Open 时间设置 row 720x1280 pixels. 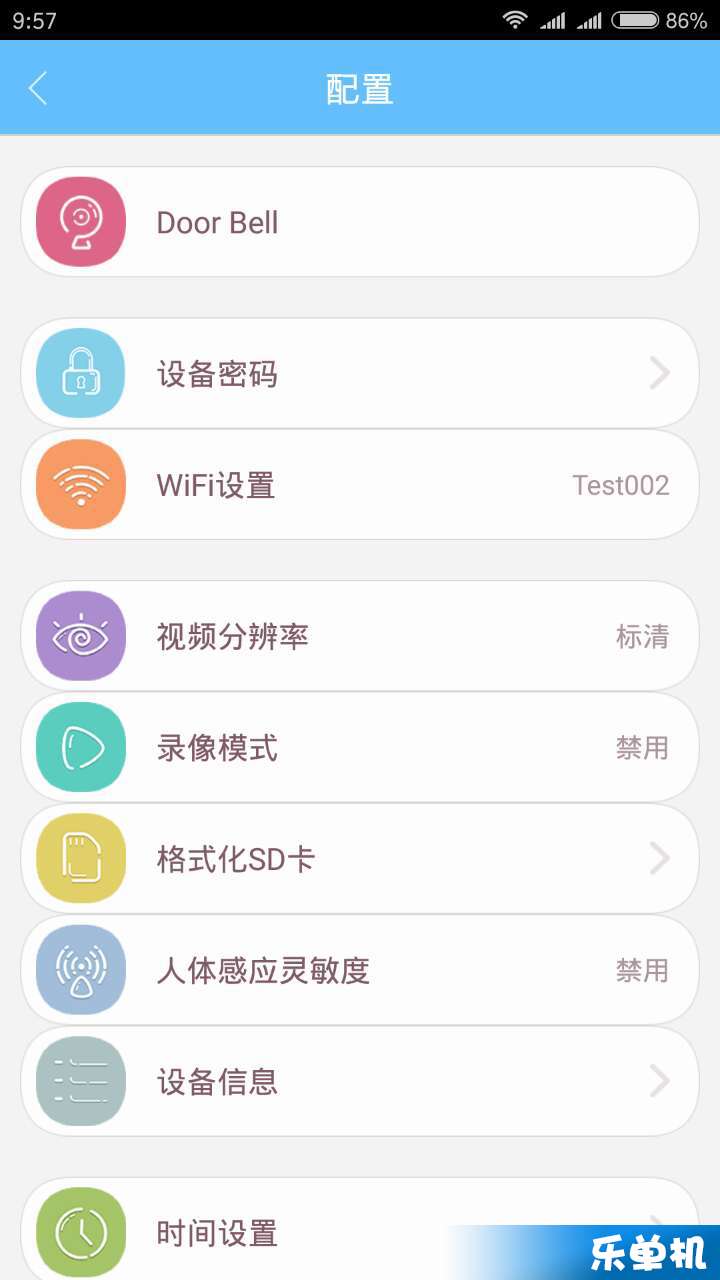coord(360,1230)
